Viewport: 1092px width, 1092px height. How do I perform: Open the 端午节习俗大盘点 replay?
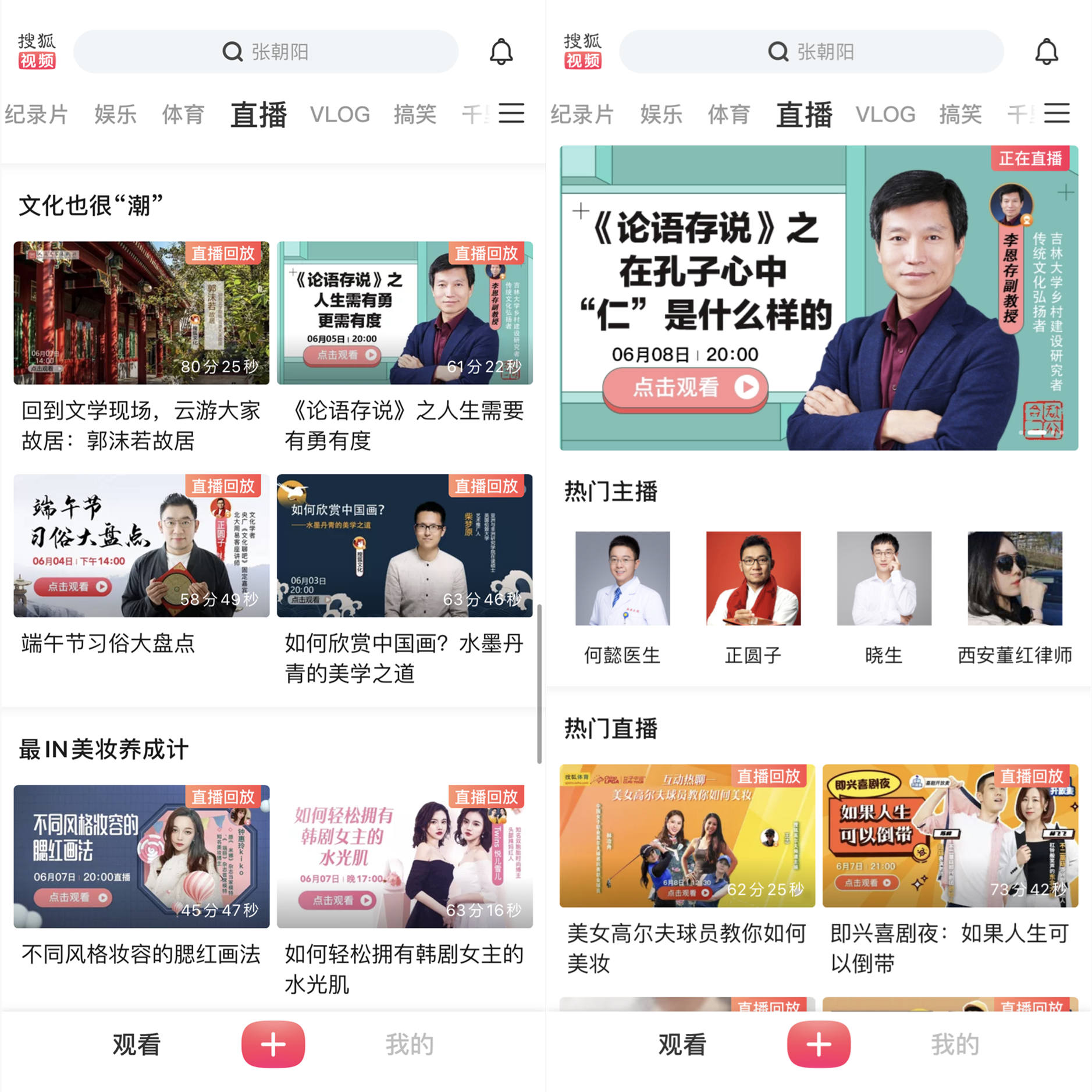point(141,545)
